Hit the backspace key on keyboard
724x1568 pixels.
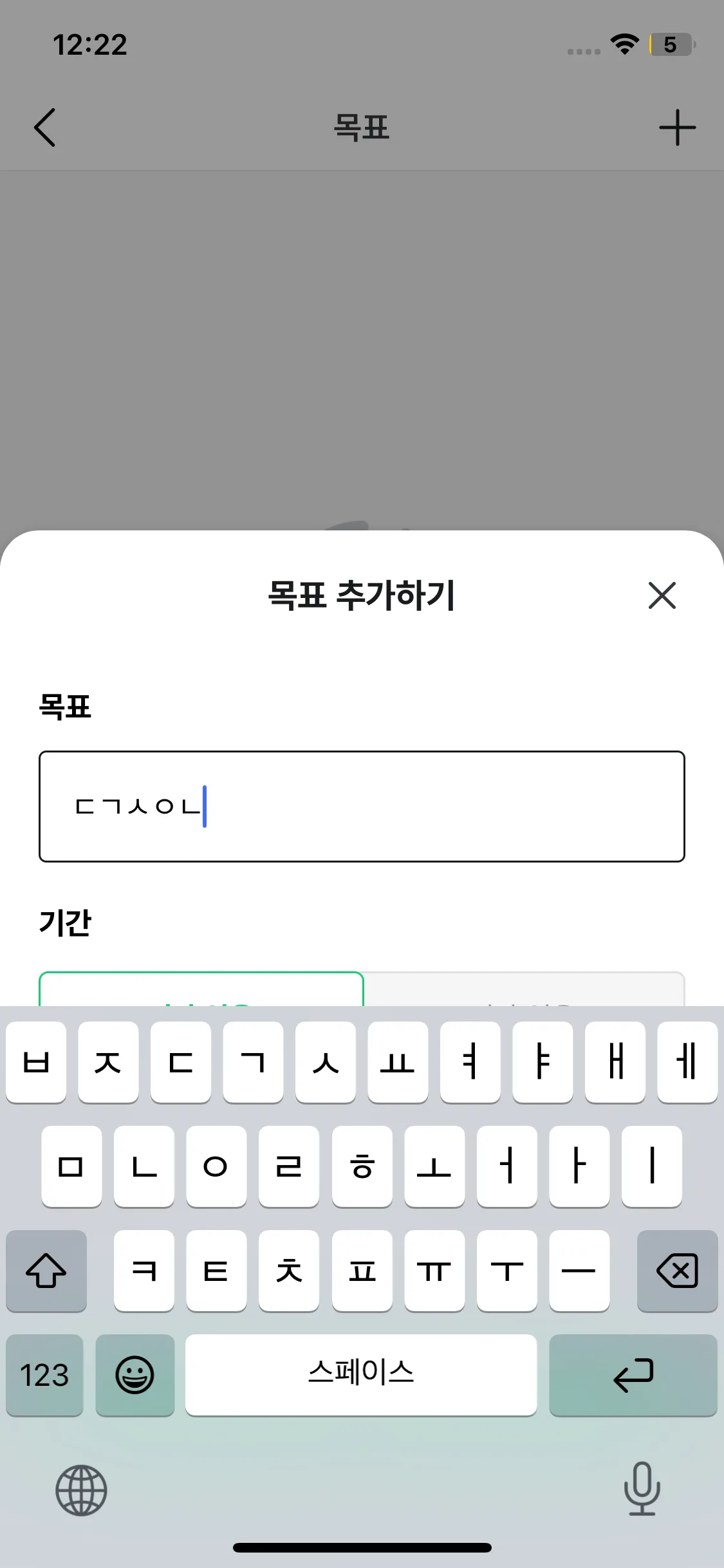click(x=677, y=1271)
